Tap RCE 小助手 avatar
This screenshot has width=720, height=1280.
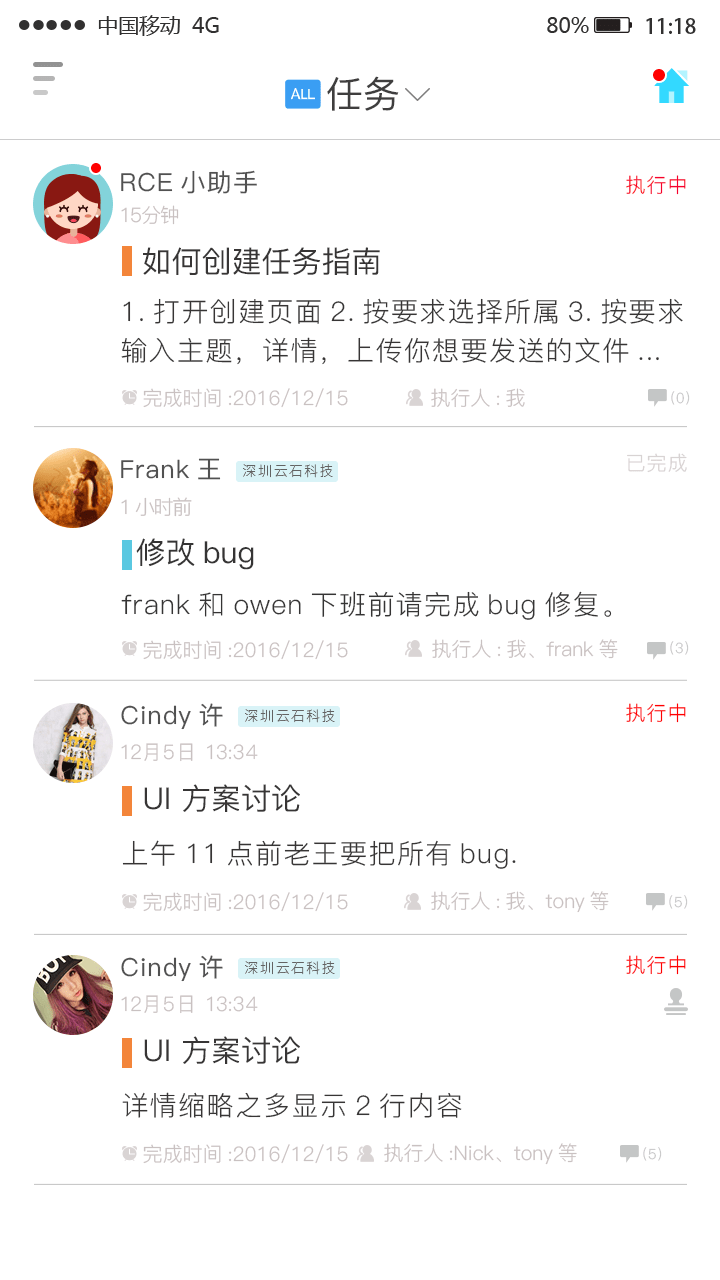pos(72,204)
